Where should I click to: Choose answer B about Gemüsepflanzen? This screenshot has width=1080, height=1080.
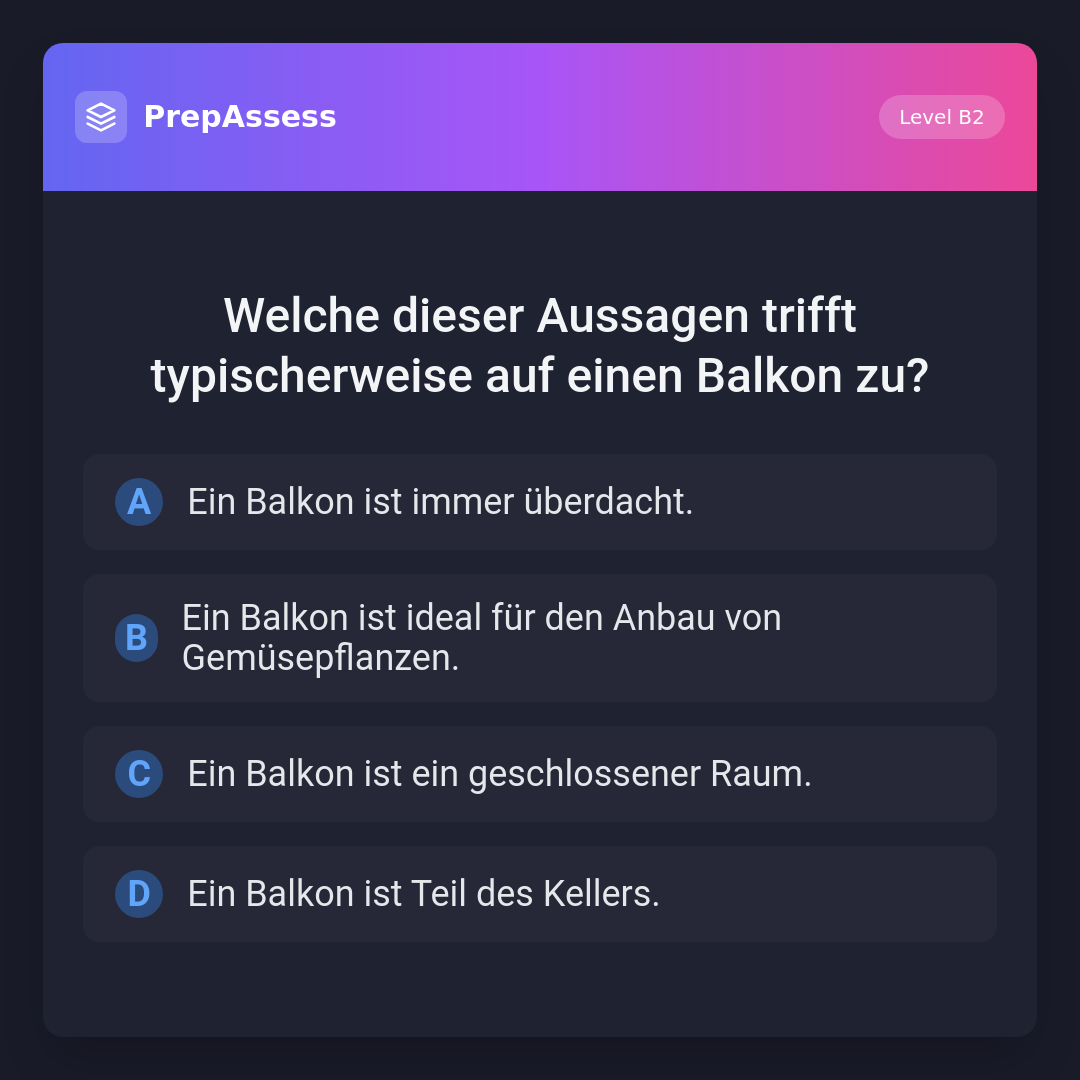tap(540, 638)
